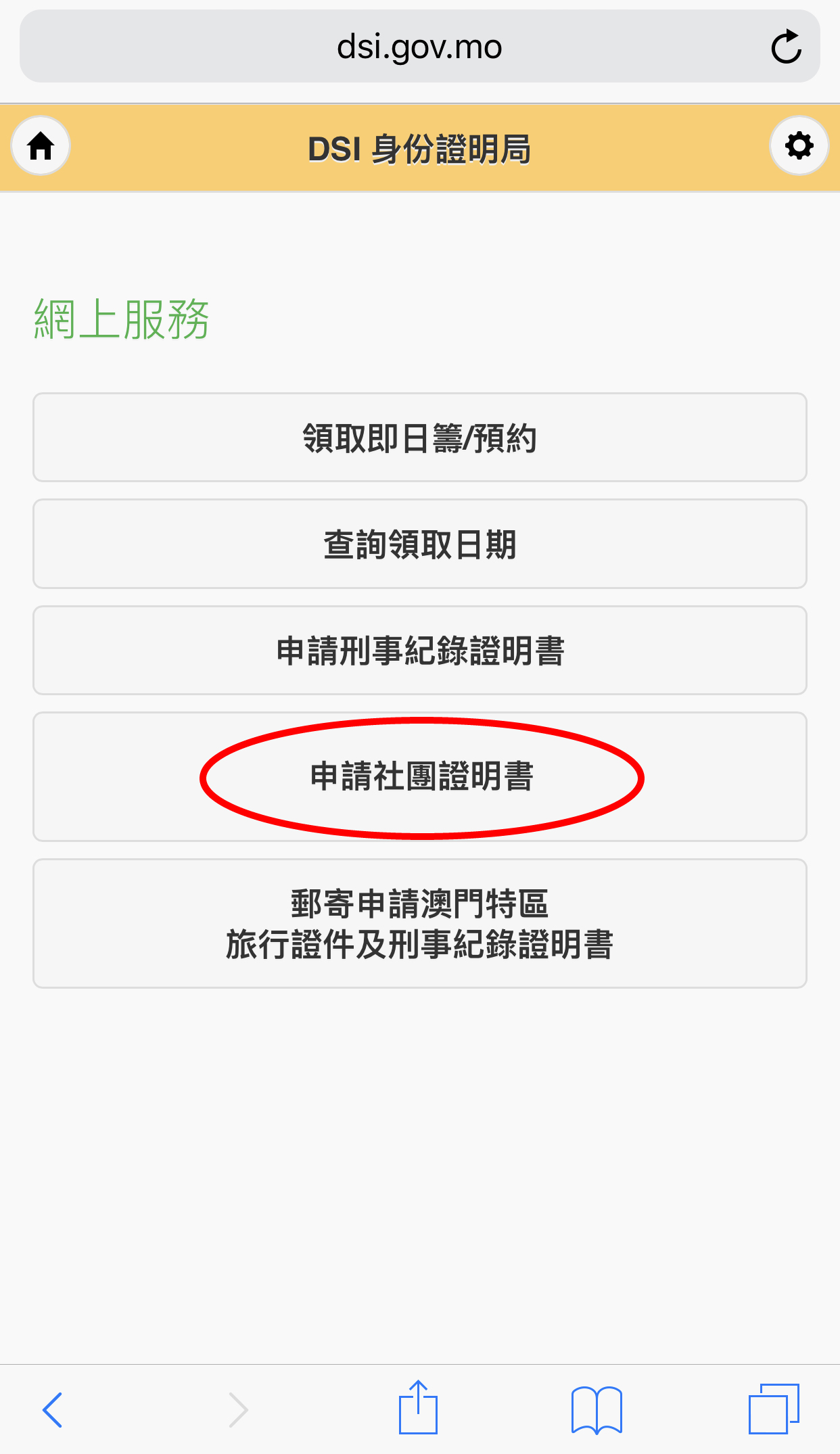This screenshot has width=840, height=1454.
Task: Reload the dsi.gov.mo page
Action: [786, 47]
